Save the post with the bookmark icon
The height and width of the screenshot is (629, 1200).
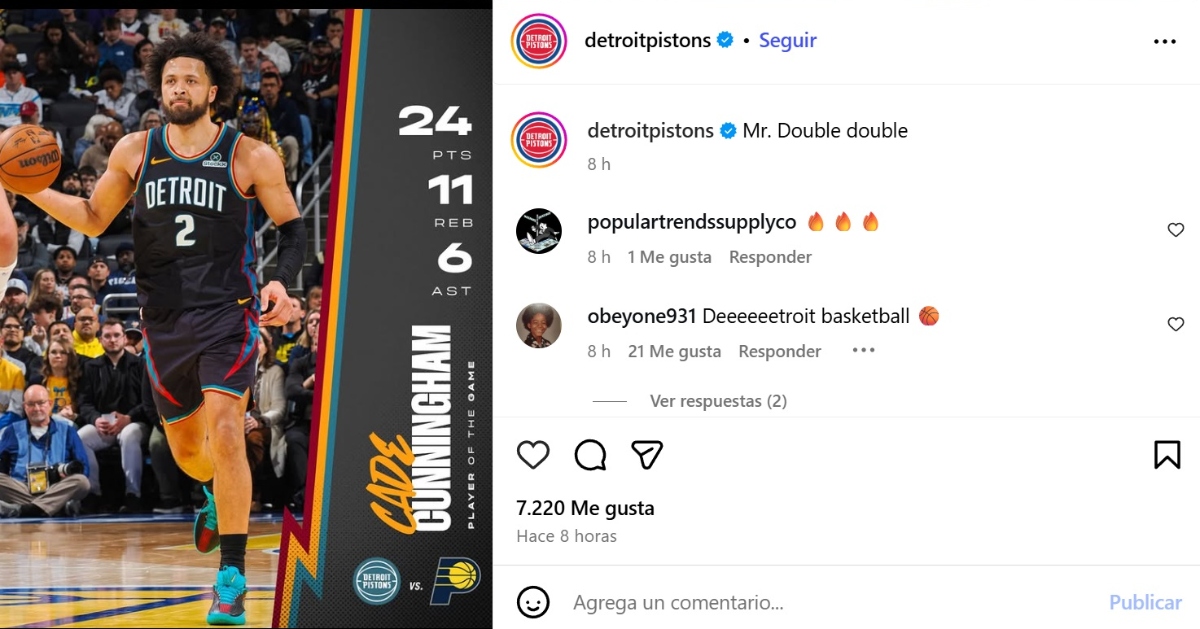pyautogui.click(x=1166, y=455)
